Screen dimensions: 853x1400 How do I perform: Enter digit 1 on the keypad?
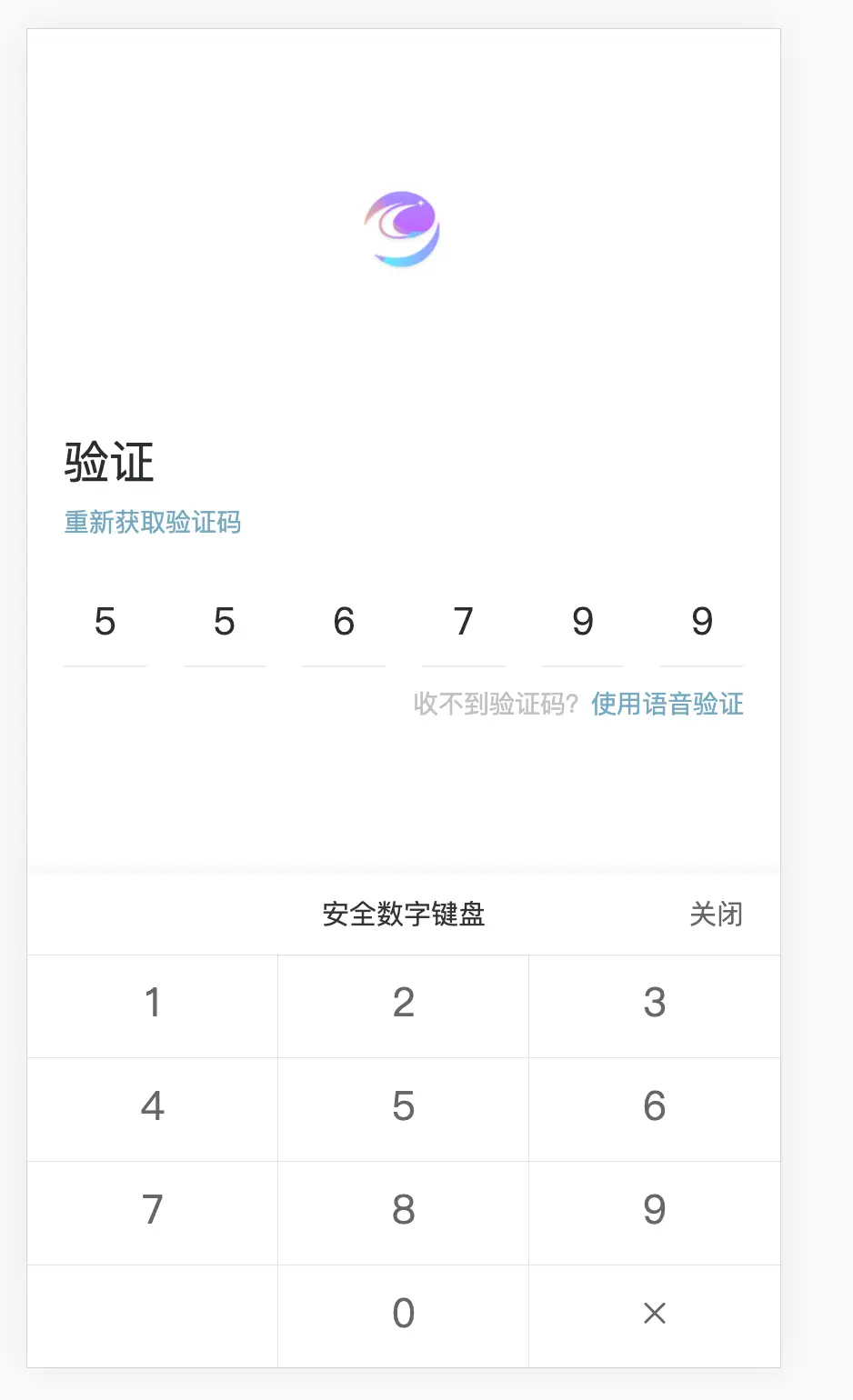pos(153,1006)
